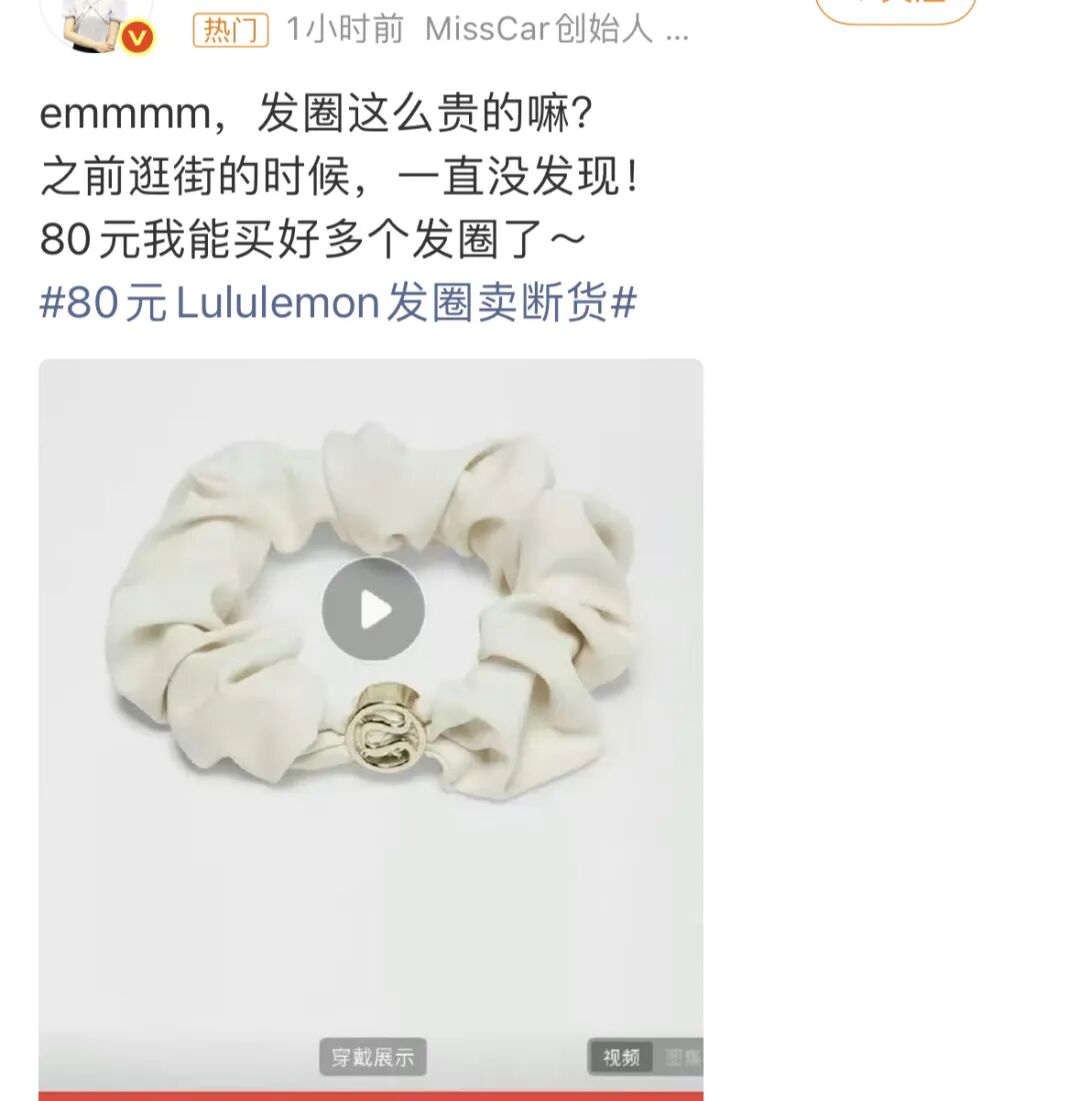This screenshot has height=1101, width=1080.
Task: Open hashtag #80元Lululemon发圈卖断货#
Action: pyautogui.click(x=338, y=303)
